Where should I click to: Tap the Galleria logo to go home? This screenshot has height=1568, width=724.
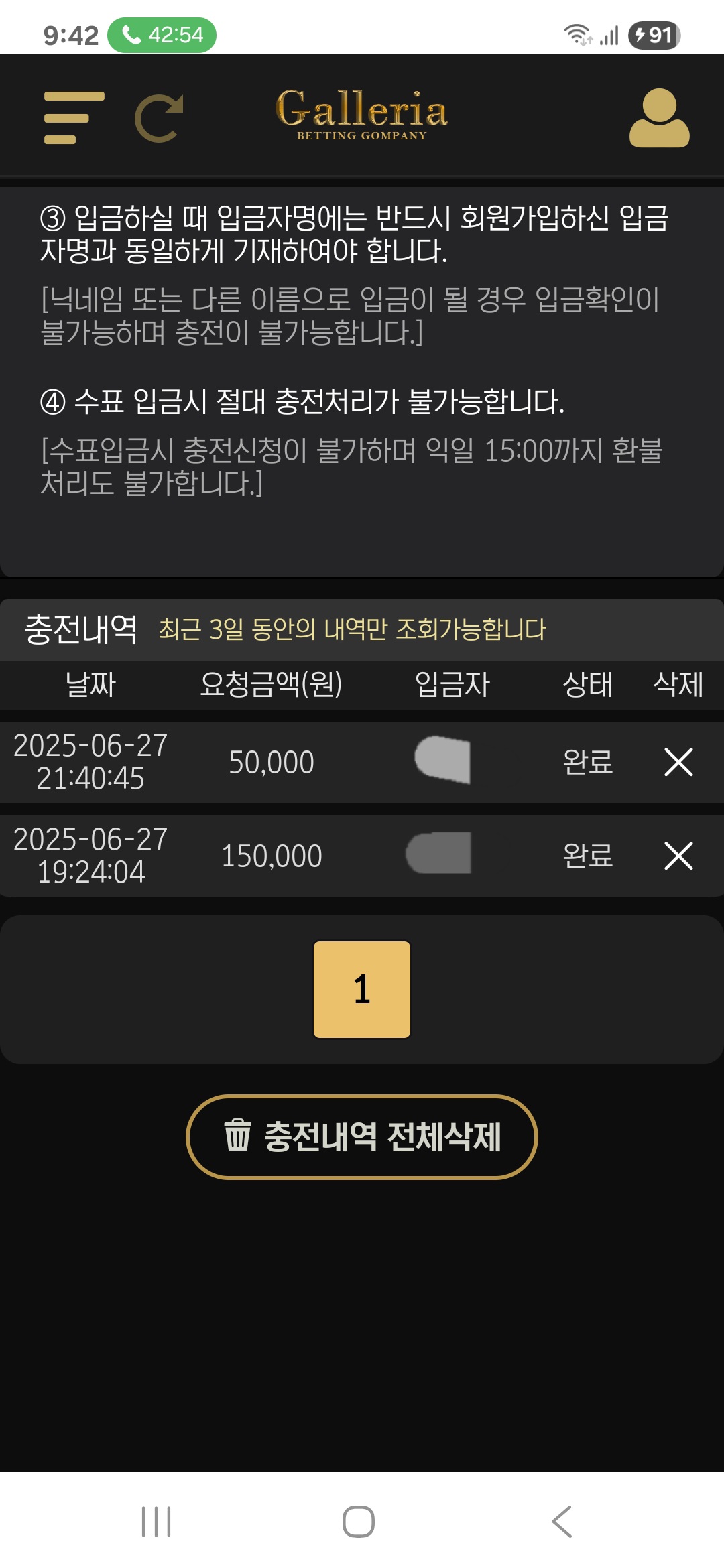pos(361,115)
